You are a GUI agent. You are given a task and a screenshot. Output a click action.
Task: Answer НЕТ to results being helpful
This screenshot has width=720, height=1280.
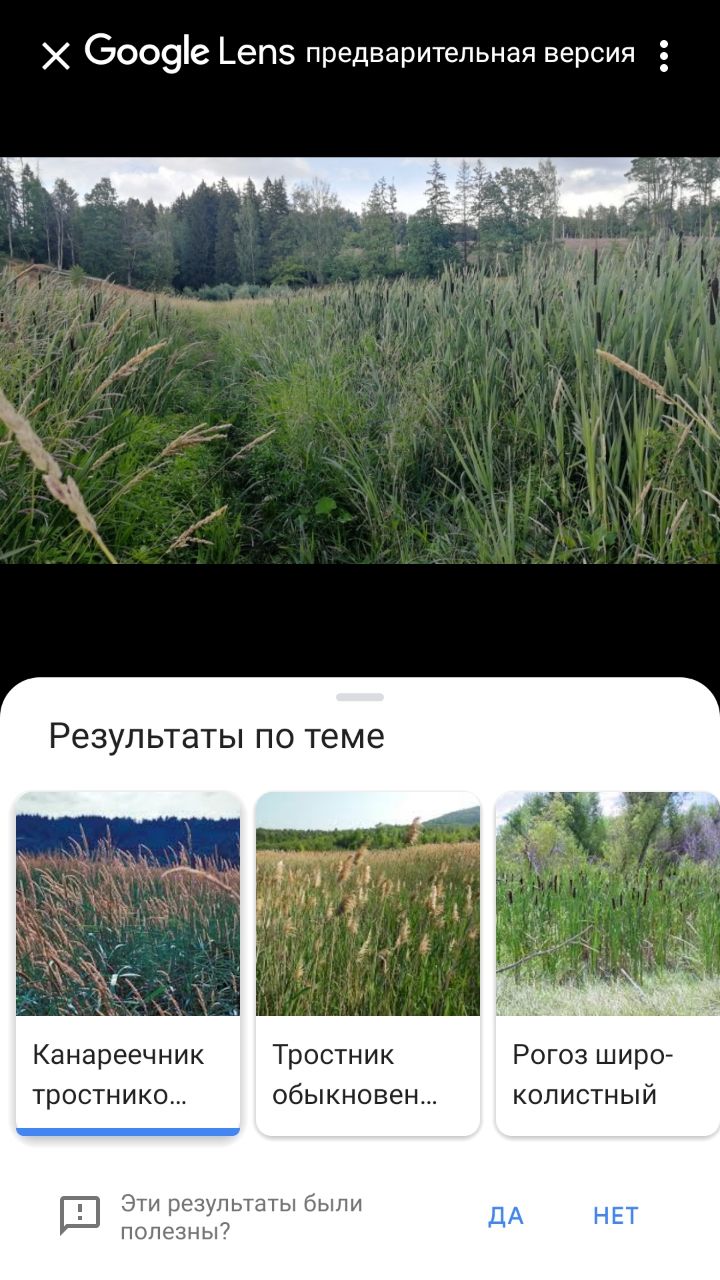pos(616,1216)
